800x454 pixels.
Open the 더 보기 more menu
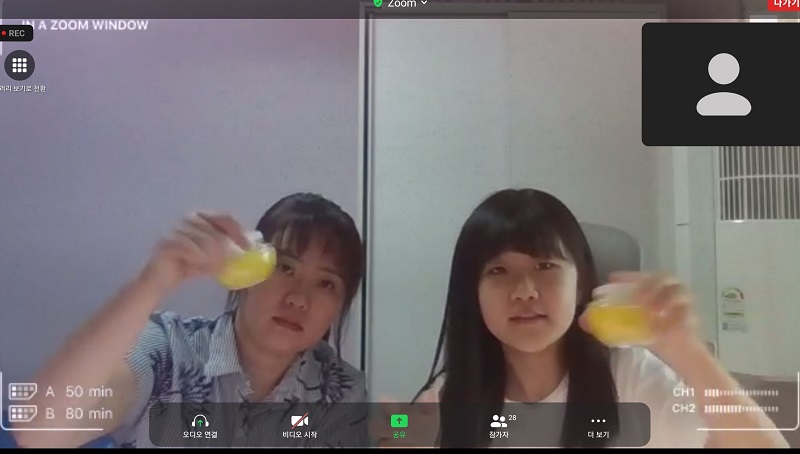click(x=598, y=425)
